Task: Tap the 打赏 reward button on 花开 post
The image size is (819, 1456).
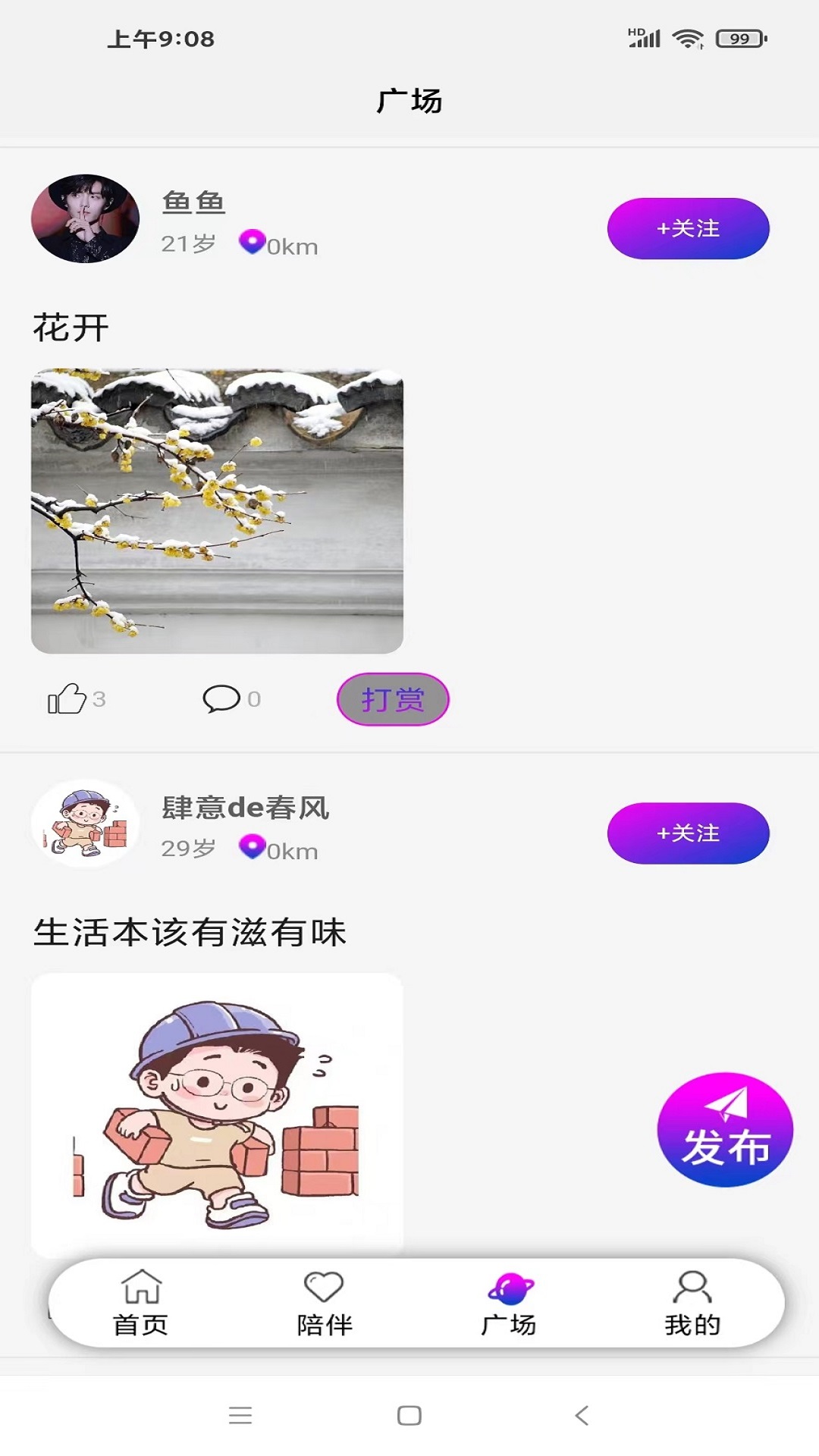Action: click(393, 698)
